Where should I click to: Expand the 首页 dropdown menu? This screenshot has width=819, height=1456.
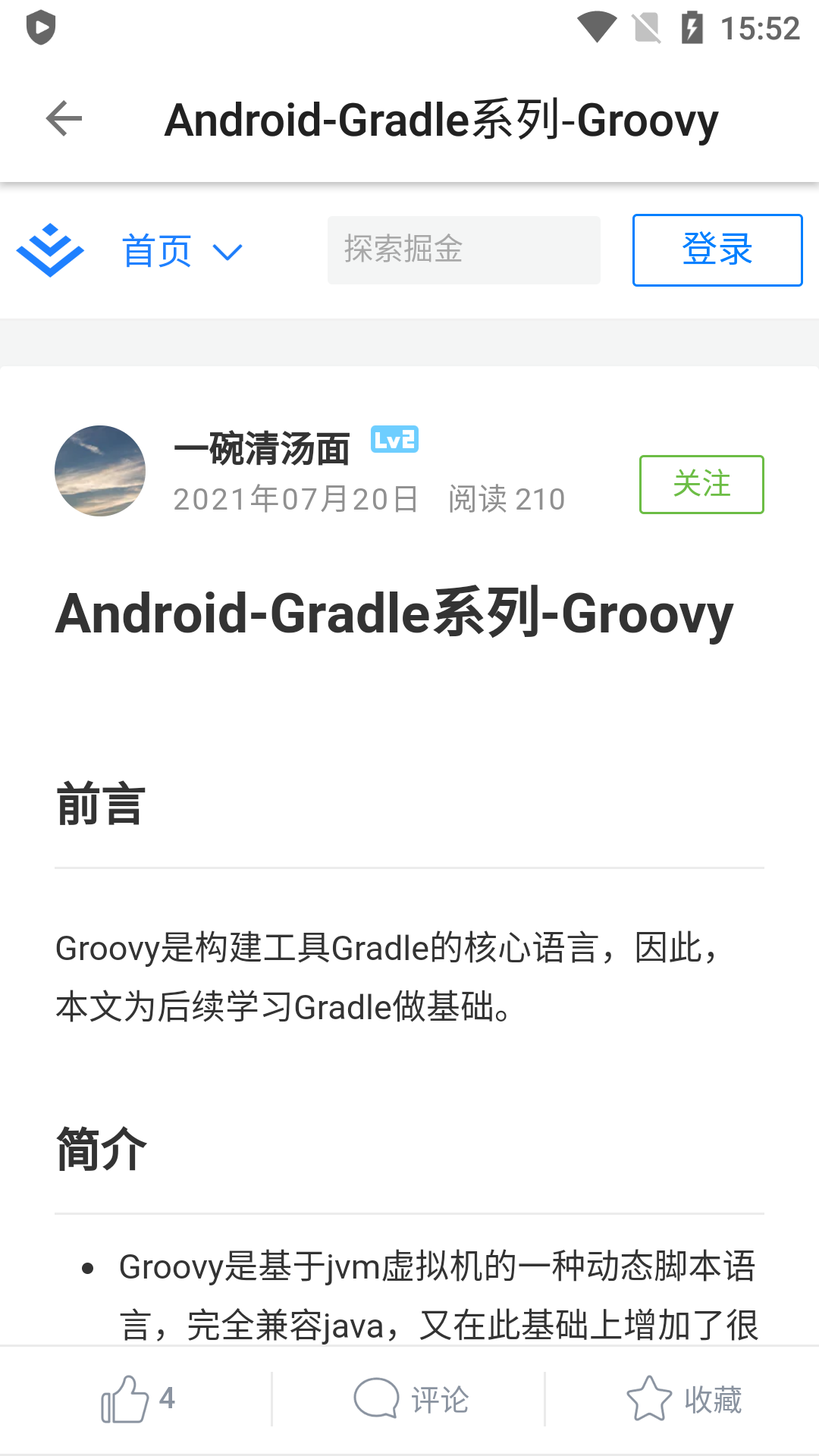[182, 251]
